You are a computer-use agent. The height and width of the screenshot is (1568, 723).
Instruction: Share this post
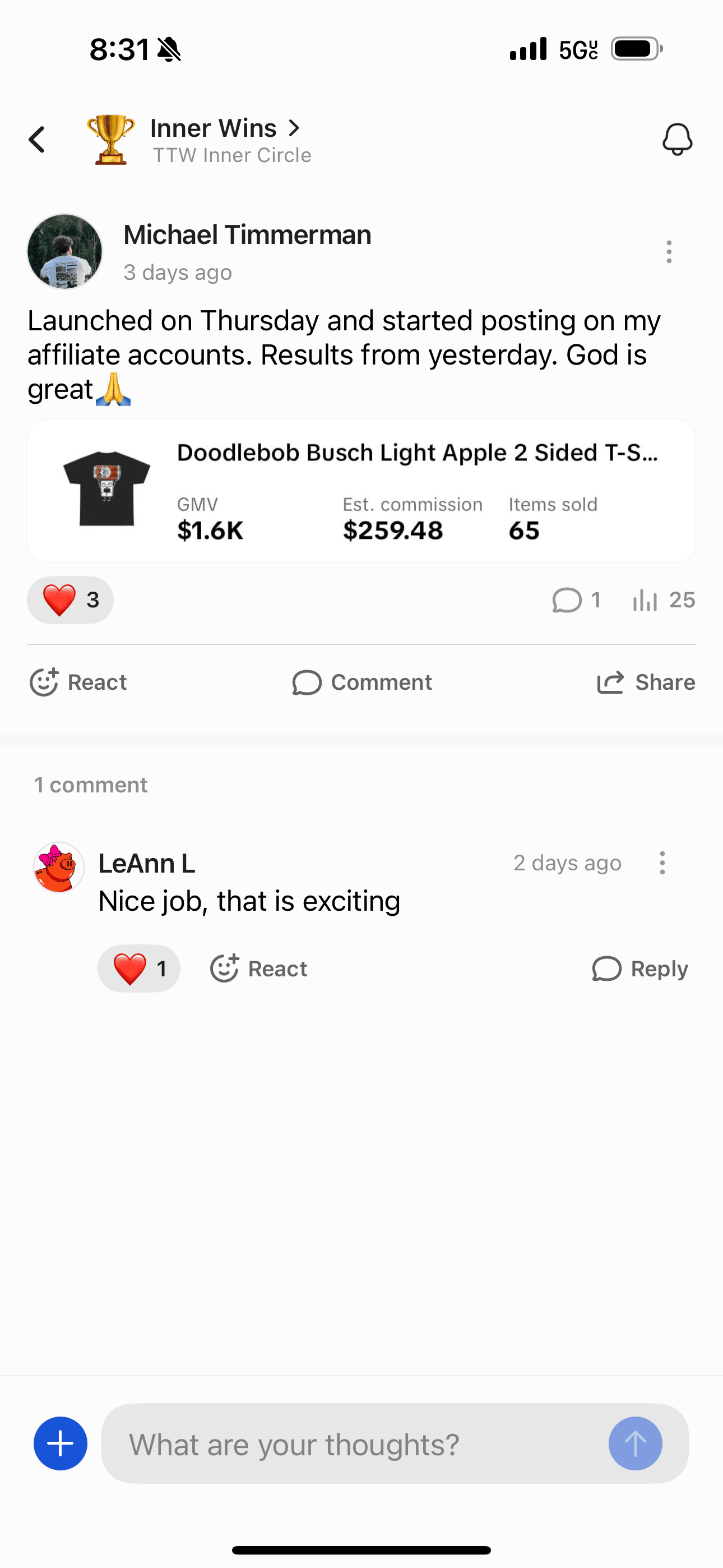[x=646, y=682]
